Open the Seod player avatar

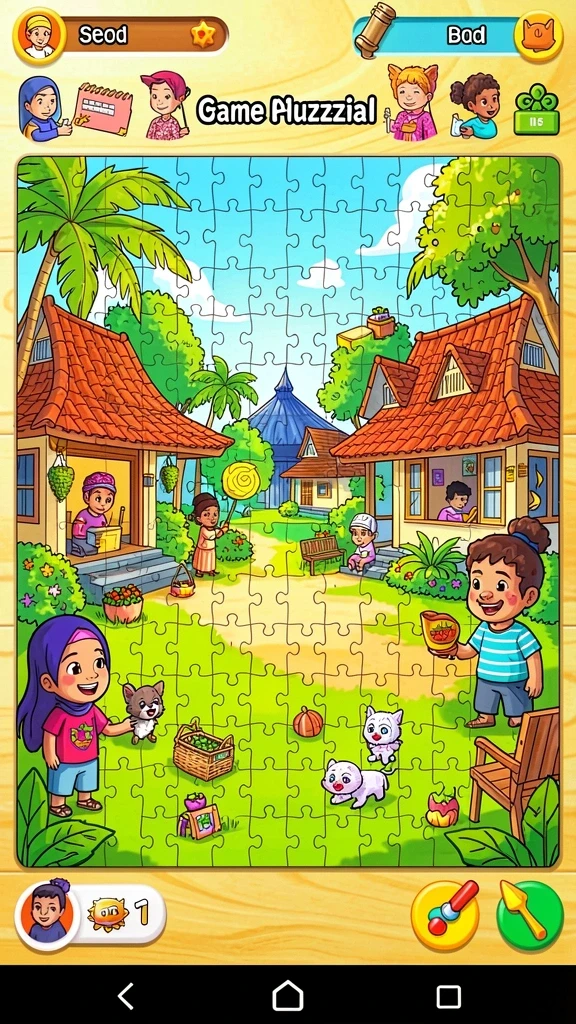point(39,35)
